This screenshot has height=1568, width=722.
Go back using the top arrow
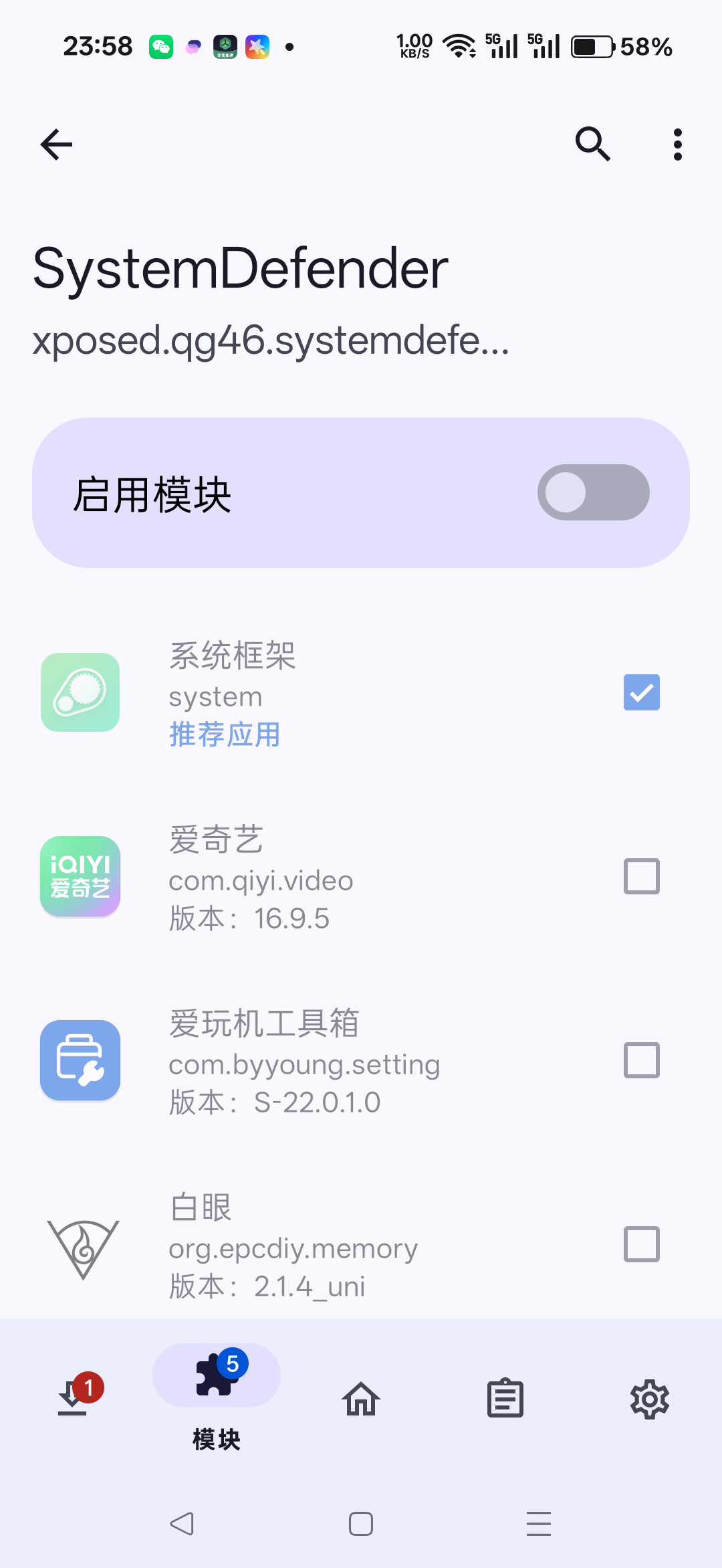click(56, 144)
